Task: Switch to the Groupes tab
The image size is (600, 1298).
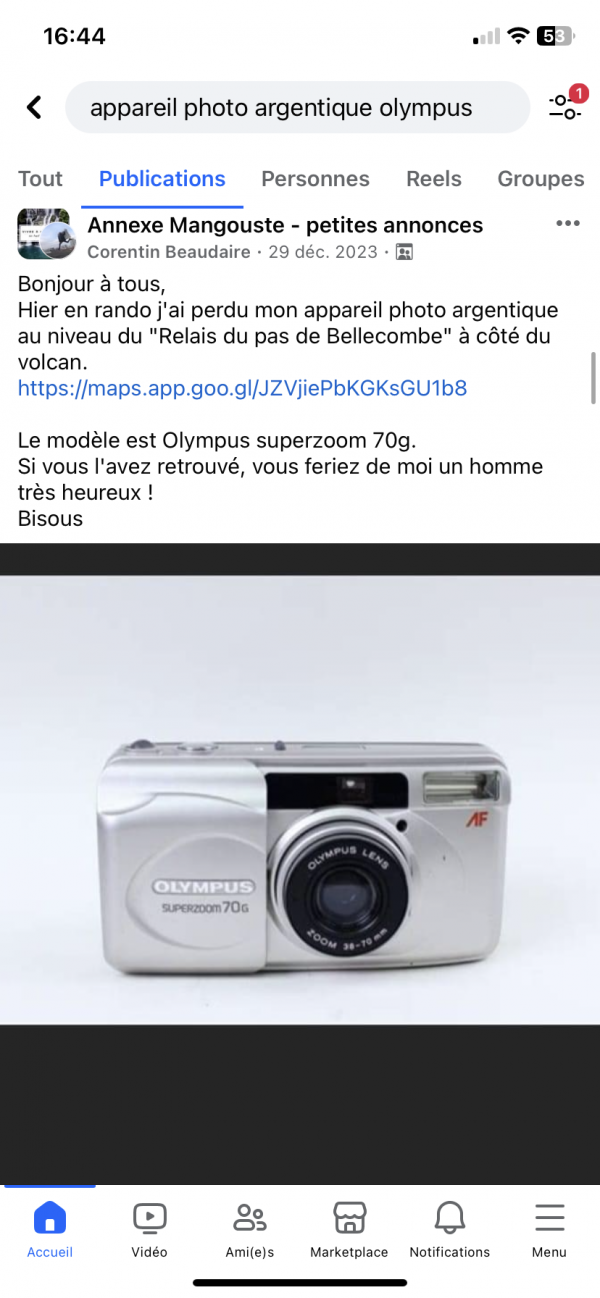Action: (541, 179)
